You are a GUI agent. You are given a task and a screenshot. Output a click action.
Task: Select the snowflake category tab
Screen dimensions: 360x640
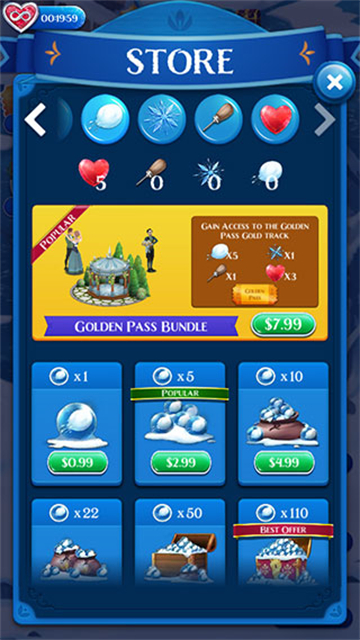(x=162, y=119)
